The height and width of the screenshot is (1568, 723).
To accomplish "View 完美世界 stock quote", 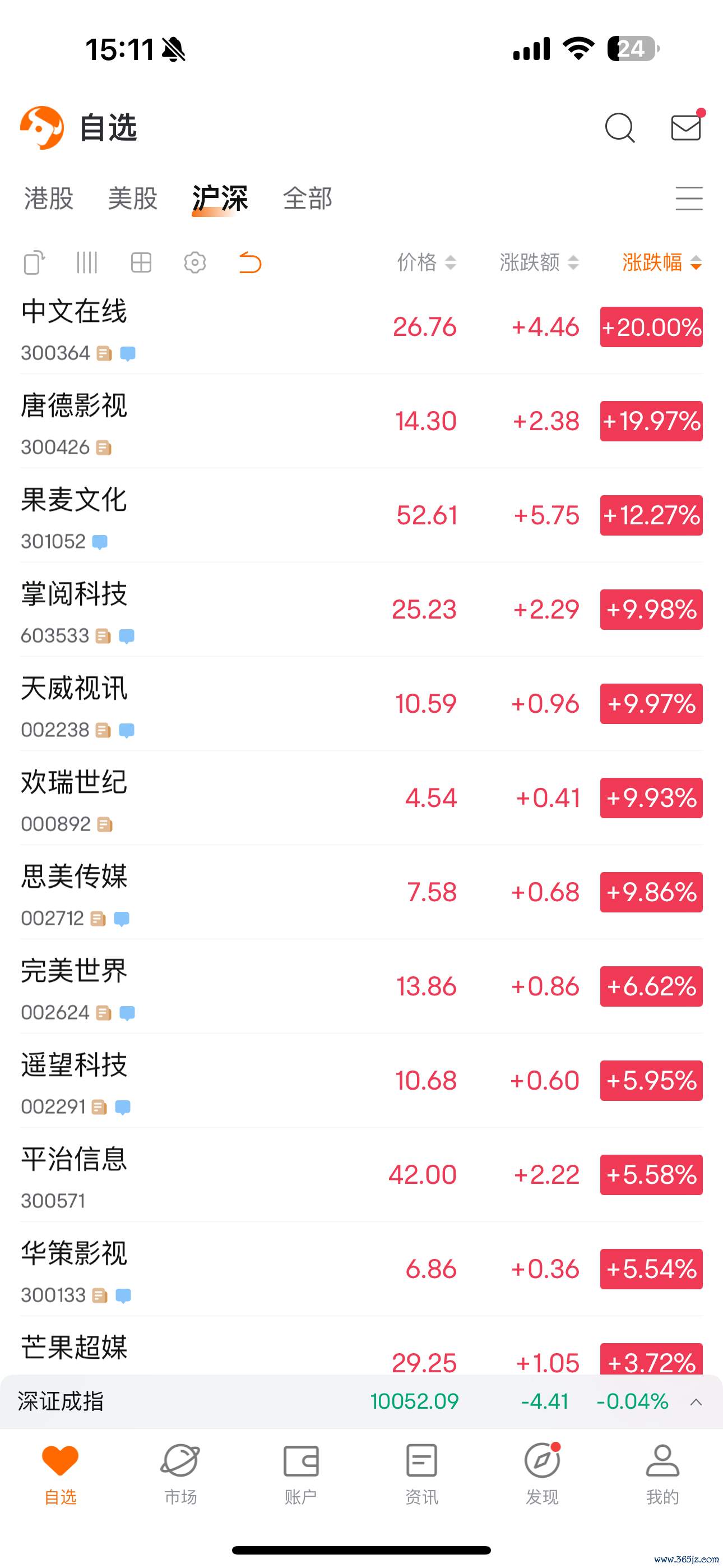I will pyautogui.click(x=361, y=986).
